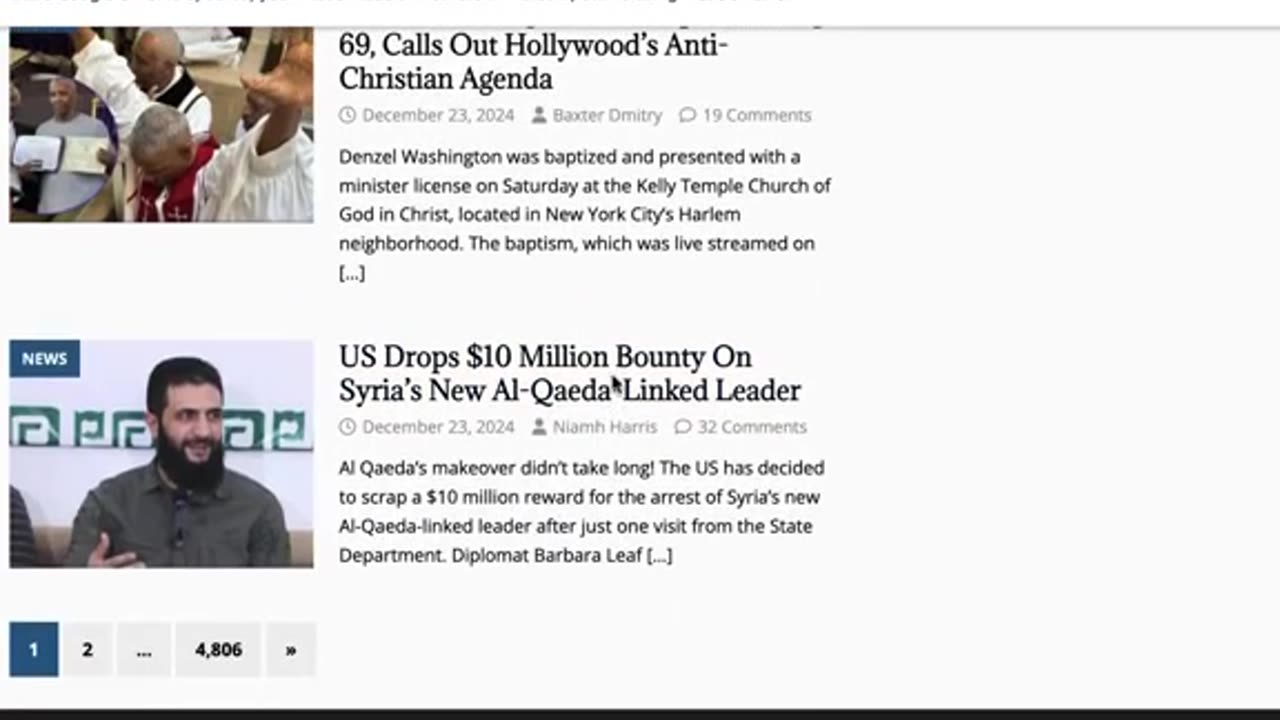The height and width of the screenshot is (720, 1280).
Task: Open the Denzel Washington baptism article thumbnail
Action: [x=161, y=125]
